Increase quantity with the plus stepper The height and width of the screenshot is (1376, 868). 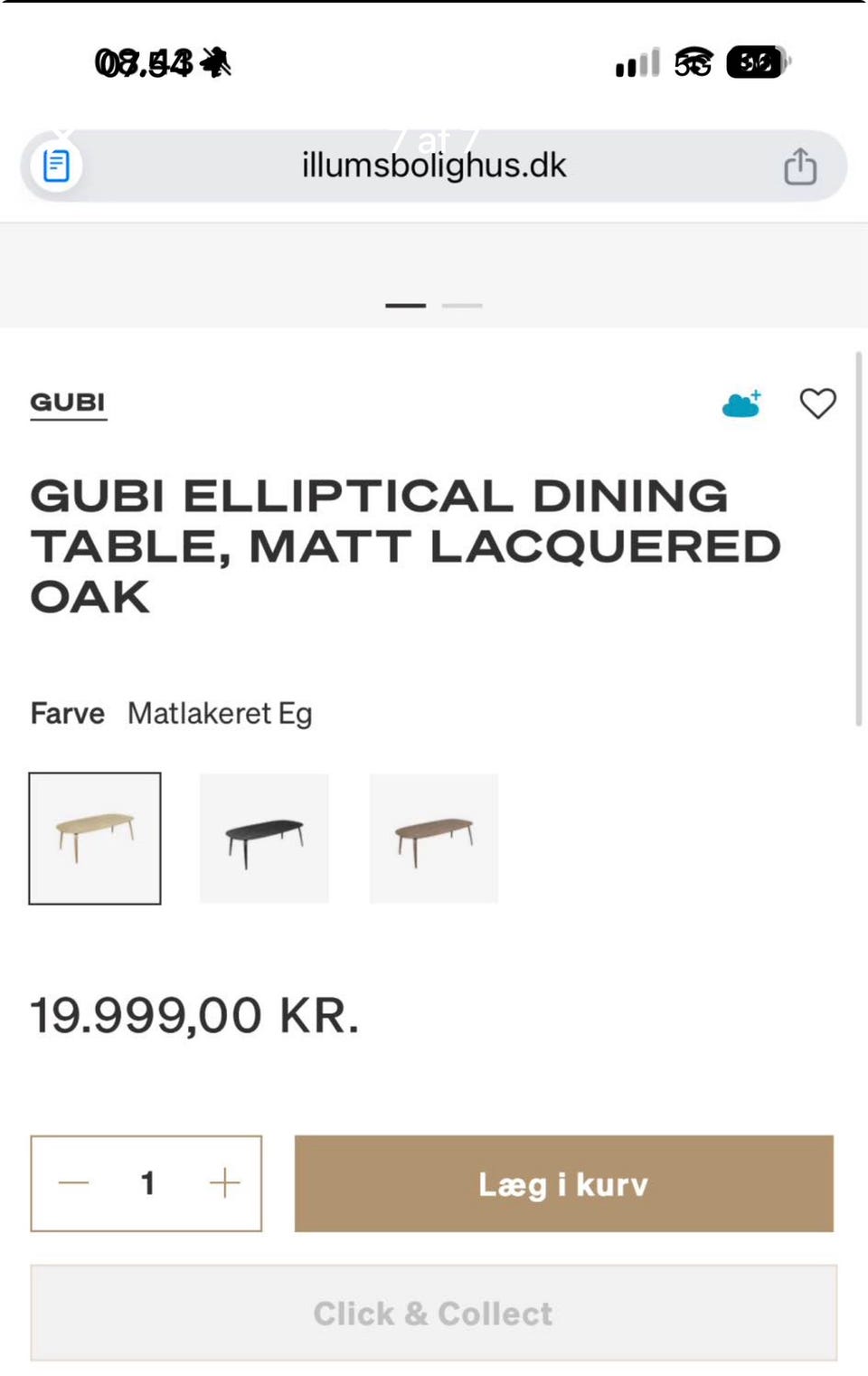[223, 1183]
